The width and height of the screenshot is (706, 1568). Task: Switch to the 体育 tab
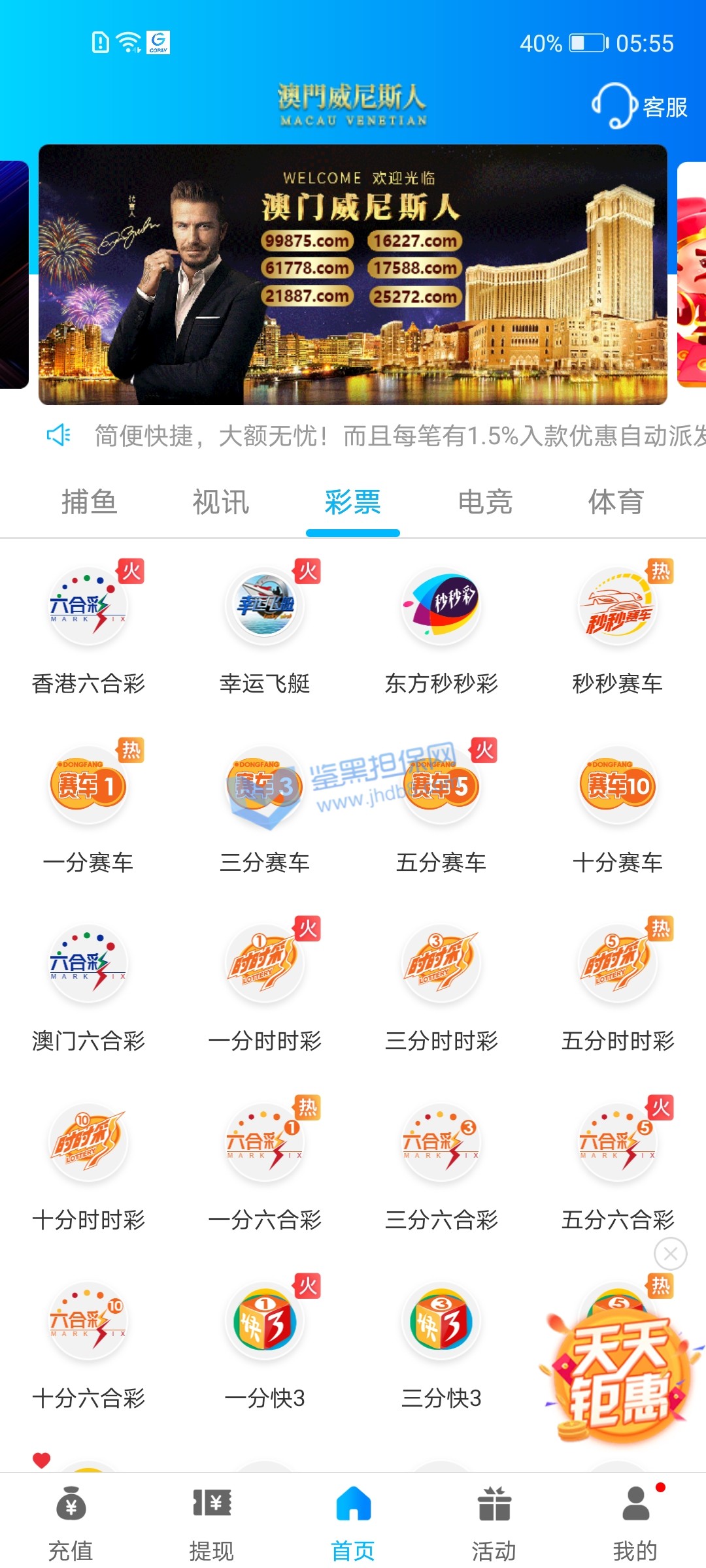point(616,502)
